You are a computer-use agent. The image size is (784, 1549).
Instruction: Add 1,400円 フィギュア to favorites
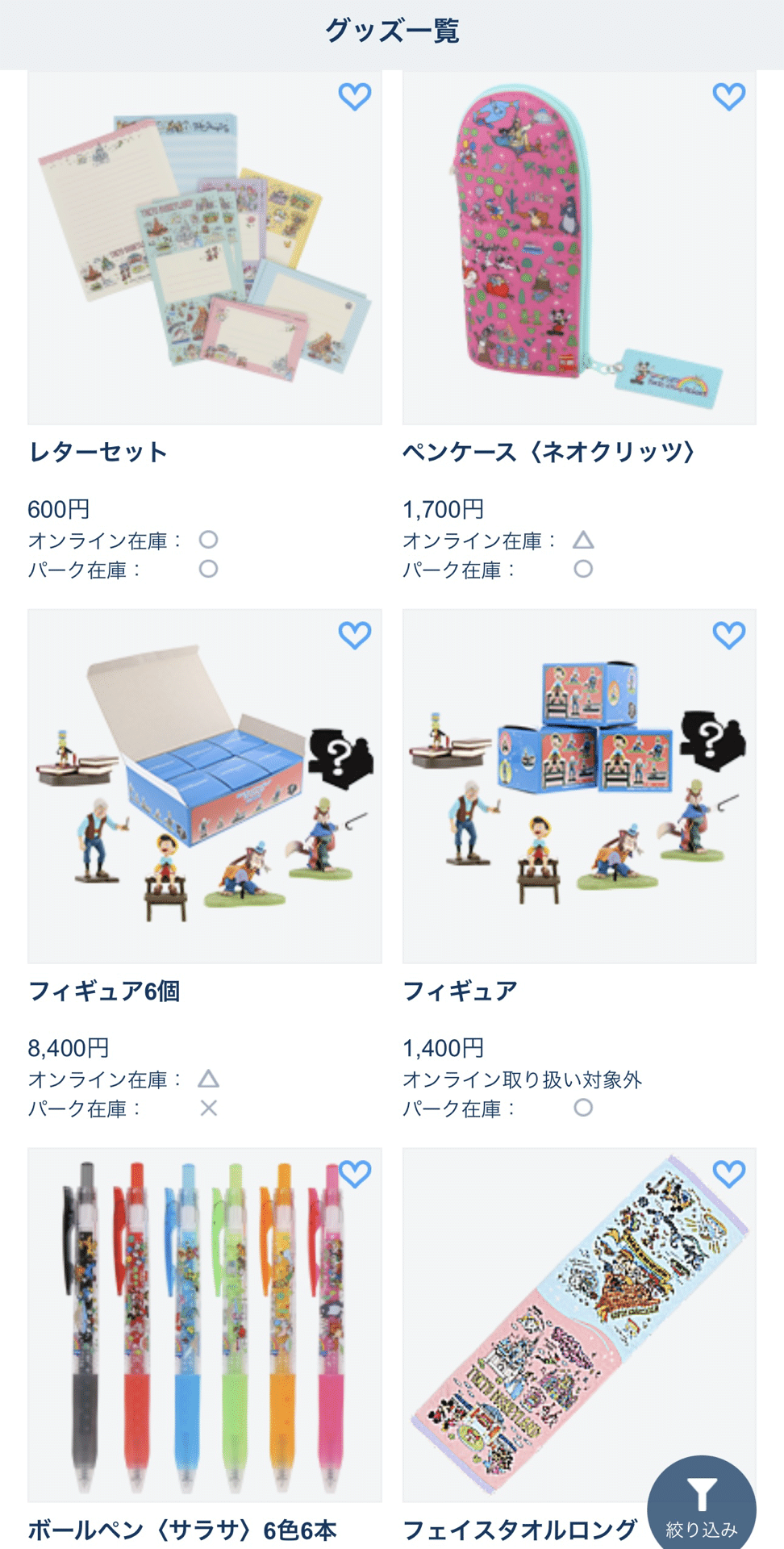(728, 635)
